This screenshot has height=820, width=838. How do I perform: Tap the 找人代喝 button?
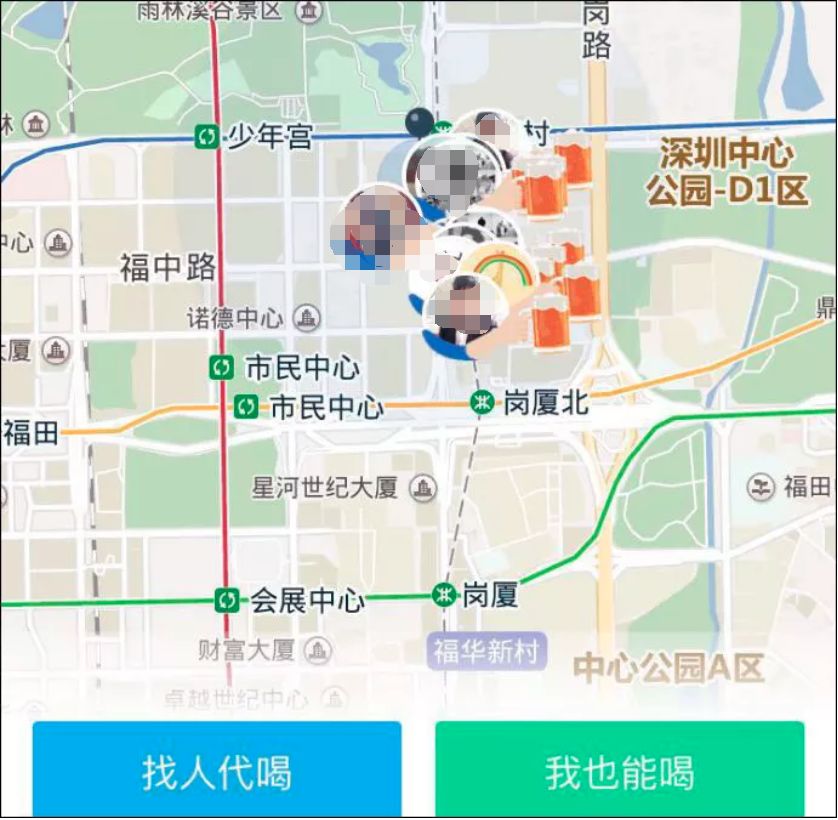[x=217, y=770]
